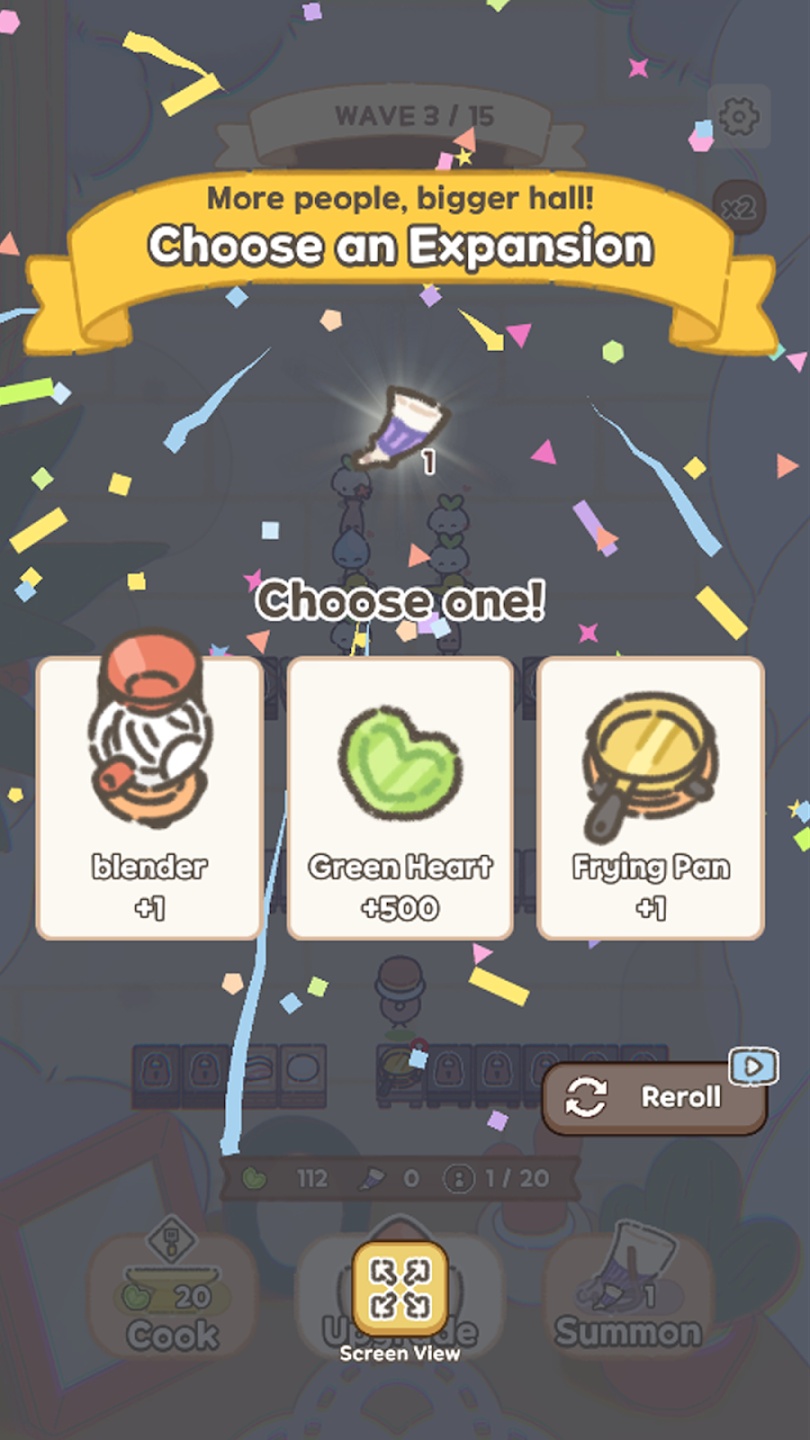Select the Green Heart +500 card
The height and width of the screenshot is (1440, 810).
click(400, 797)
